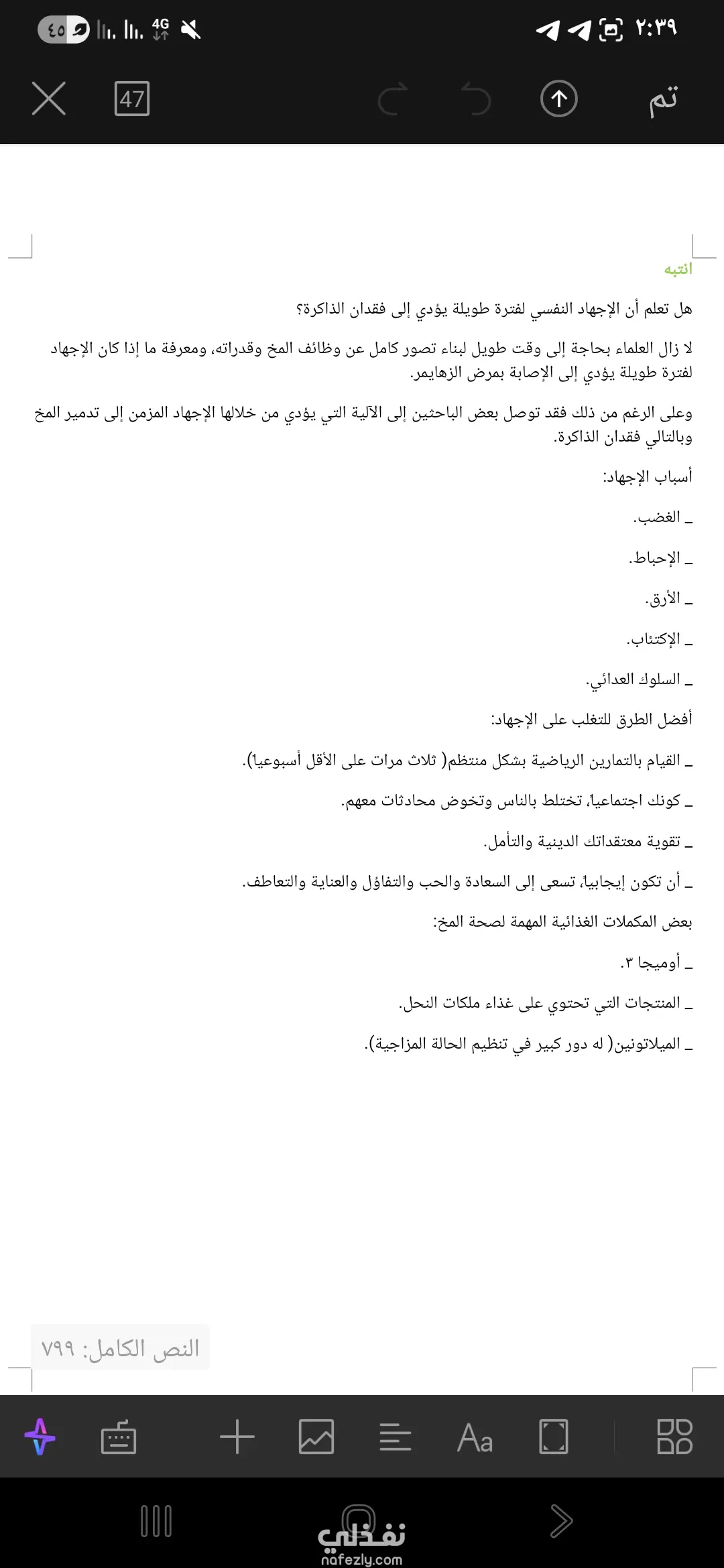Tap the plus icon to insert an element
Viewport: 724px width, 1568px height.
click(x=237, y=1437)
